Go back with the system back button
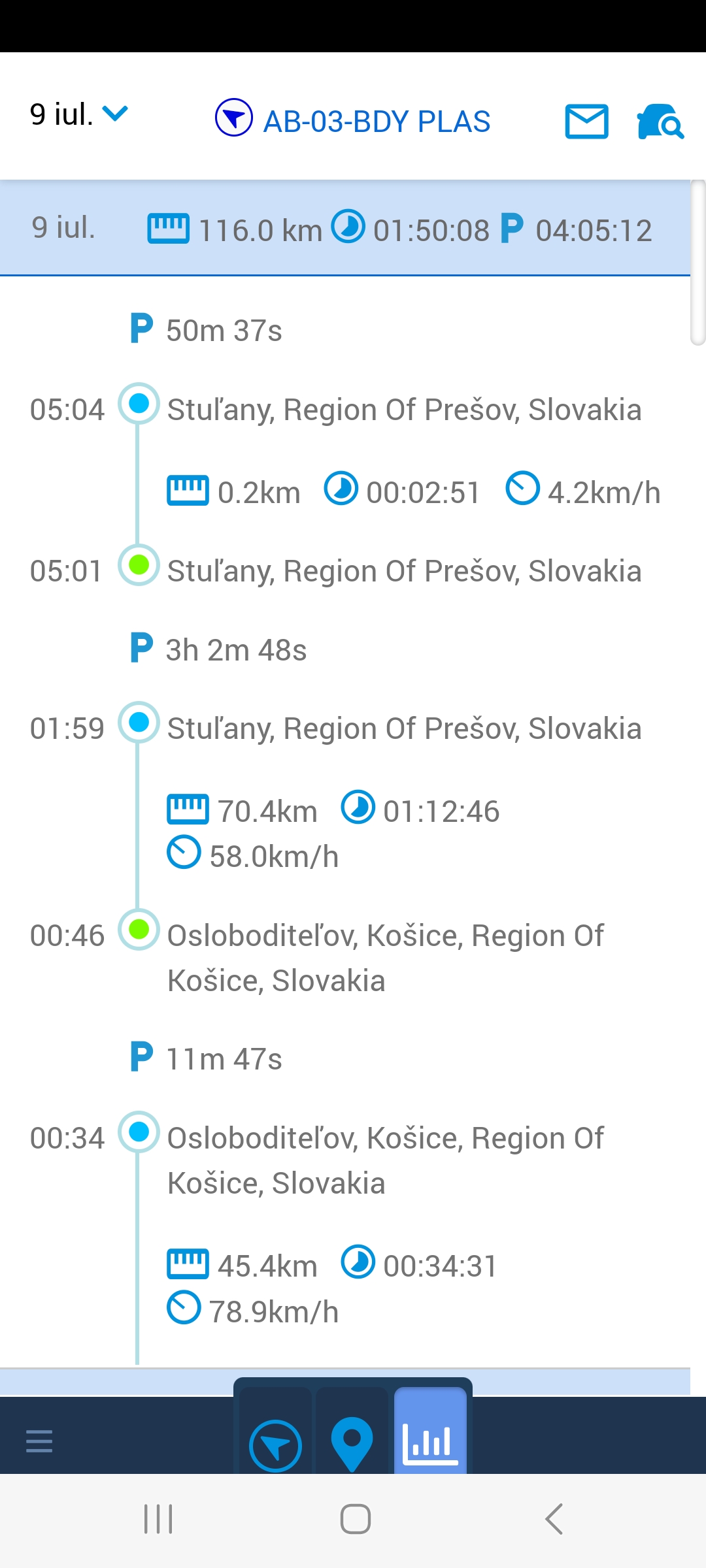This screenshot has width=706, height=1568. click(554, 1518)
